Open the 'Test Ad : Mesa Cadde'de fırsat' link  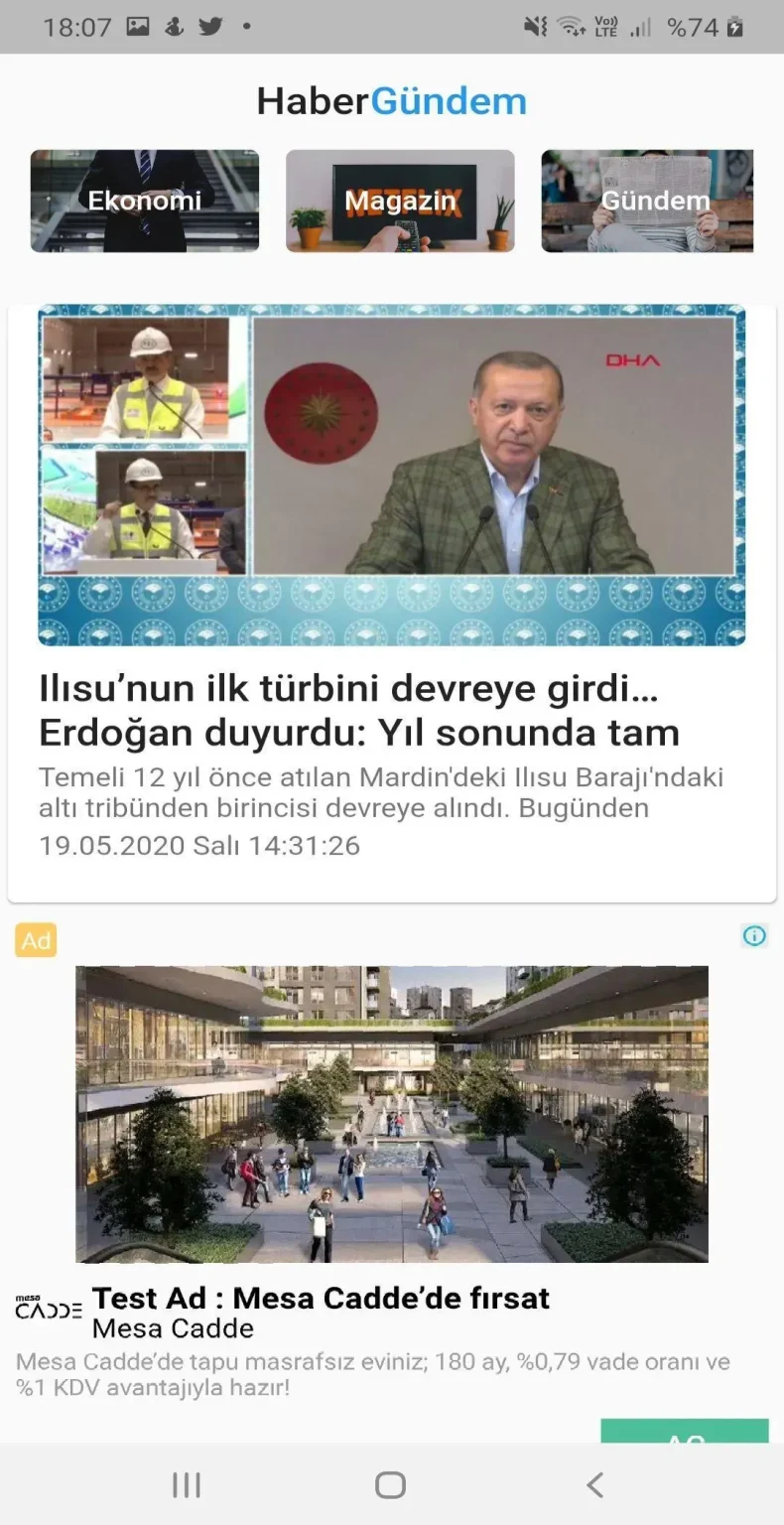tap(321, 1298)
